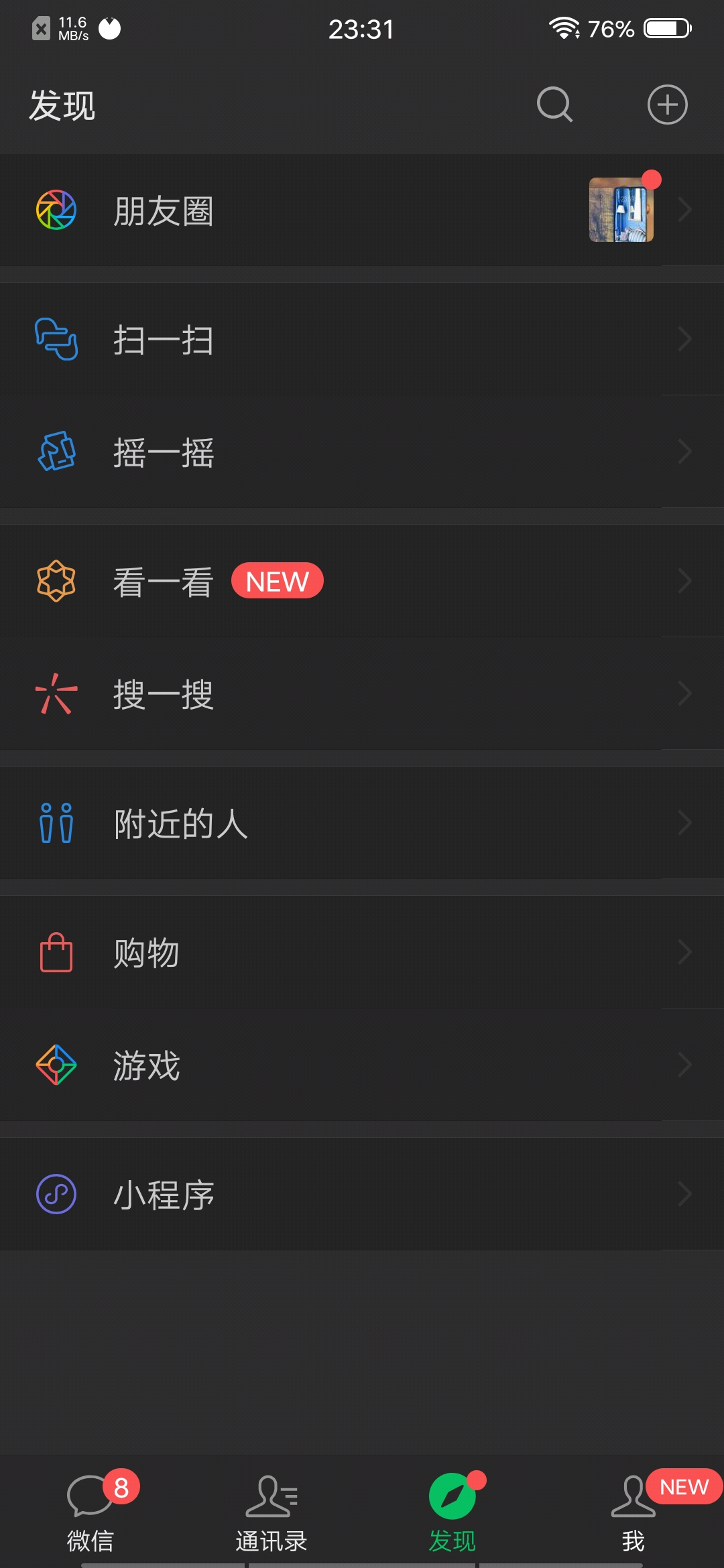Tap the 游戏 games icon
The image size is (724, 1568).
point(56,1064)
